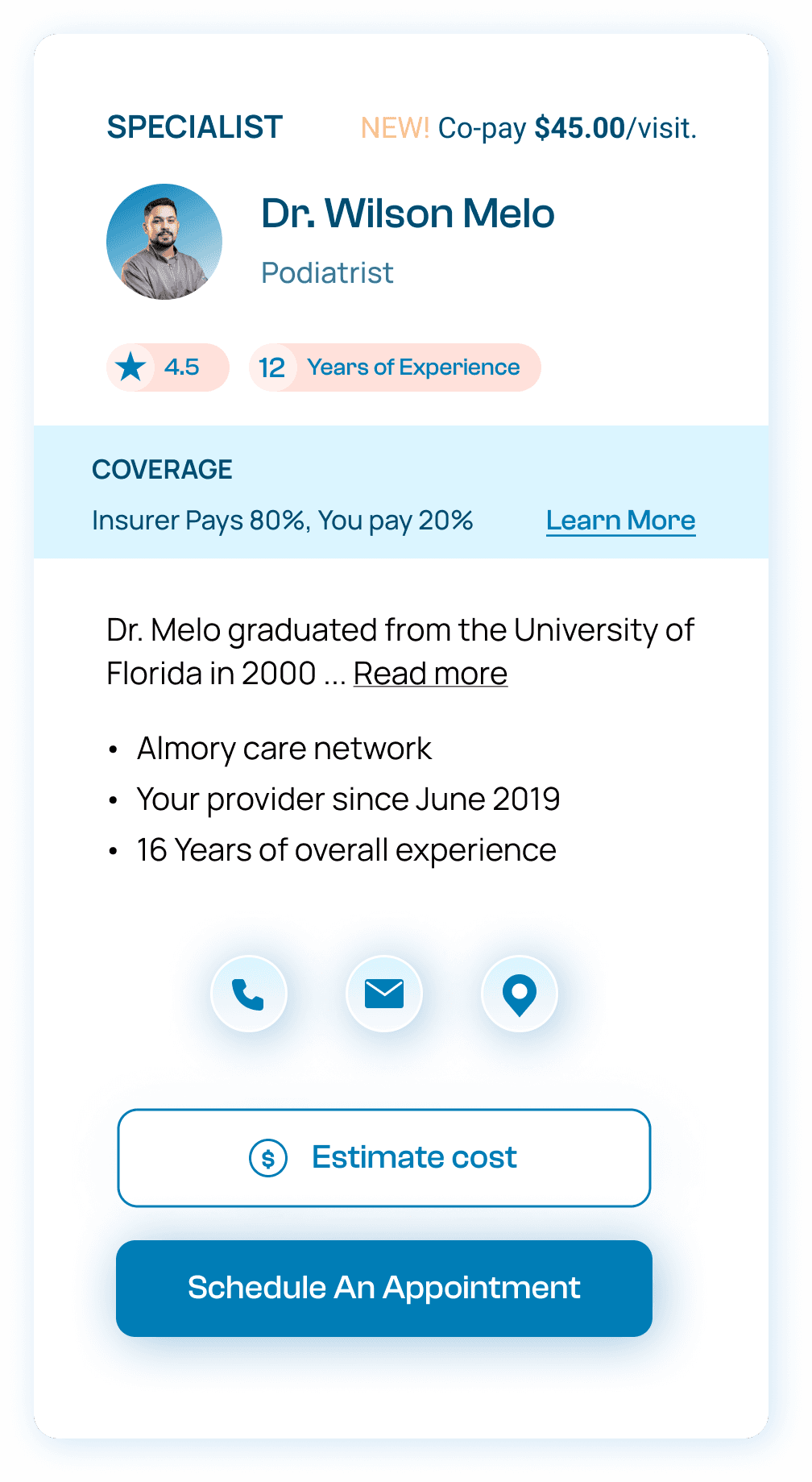Open the doctor's location pin
This screenshot has height=1482, width=812.
coord(520,994)
